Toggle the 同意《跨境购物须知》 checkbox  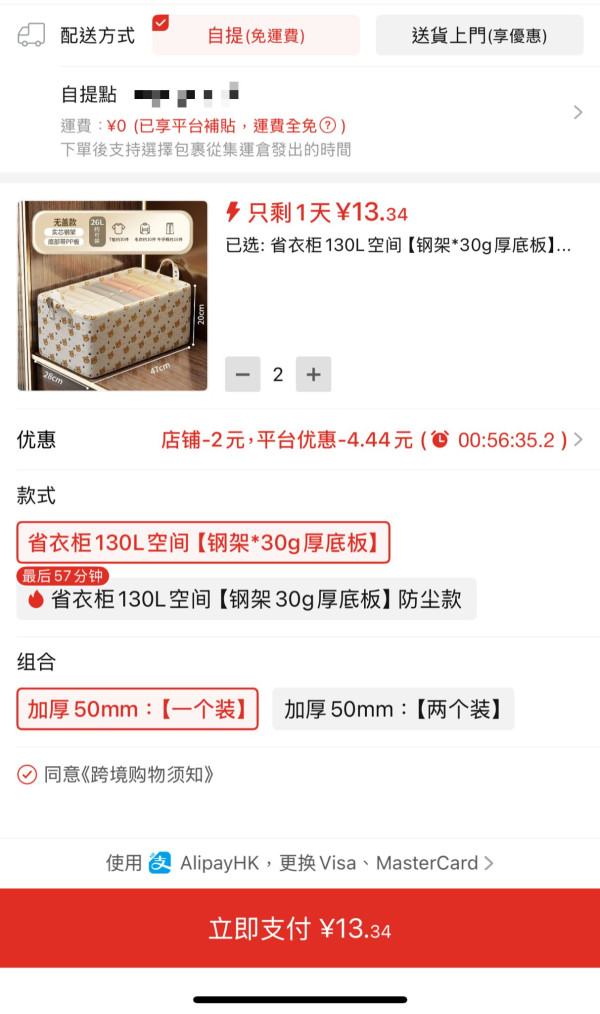(27, 774)
